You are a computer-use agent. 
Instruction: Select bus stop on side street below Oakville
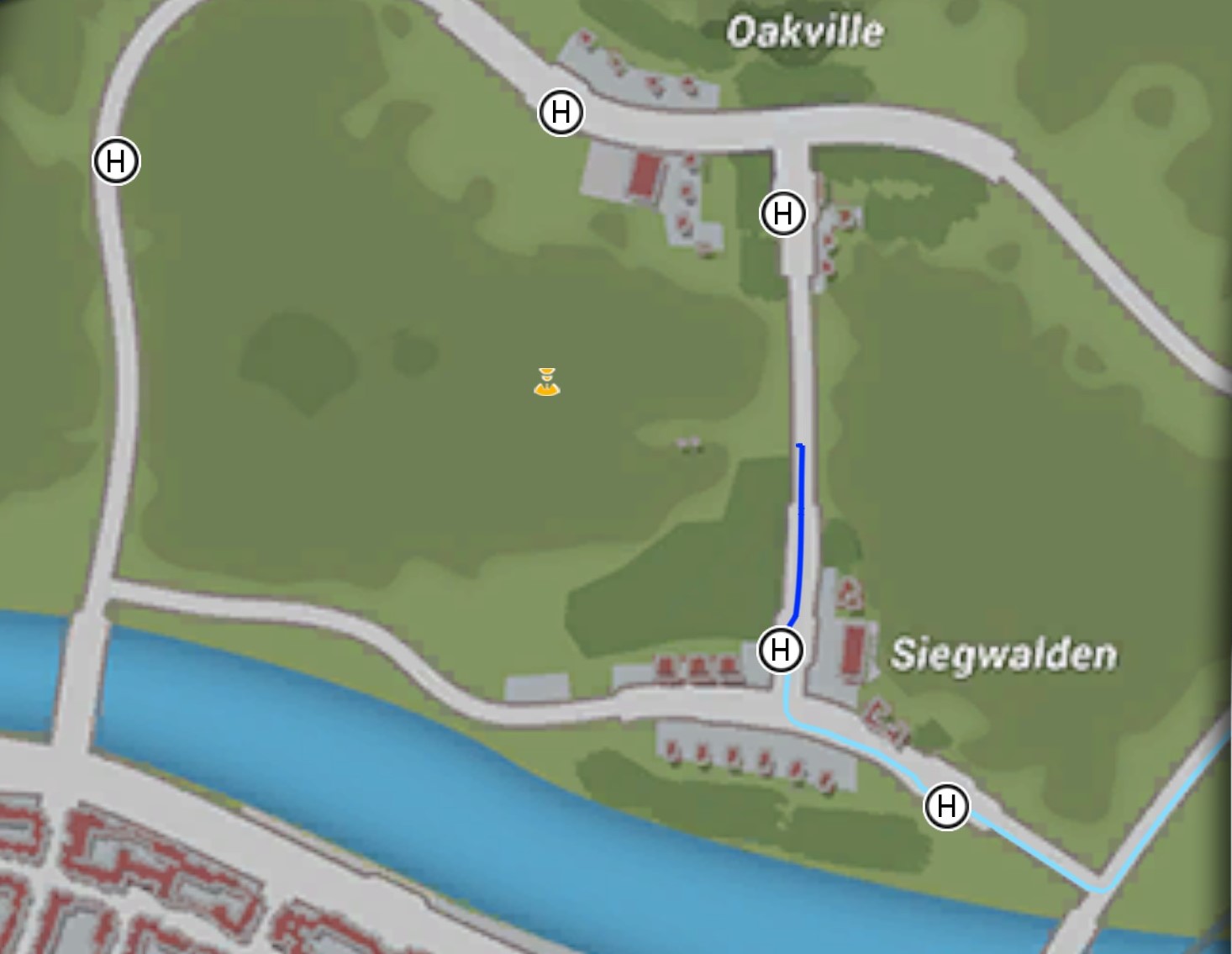pos(782,213)
